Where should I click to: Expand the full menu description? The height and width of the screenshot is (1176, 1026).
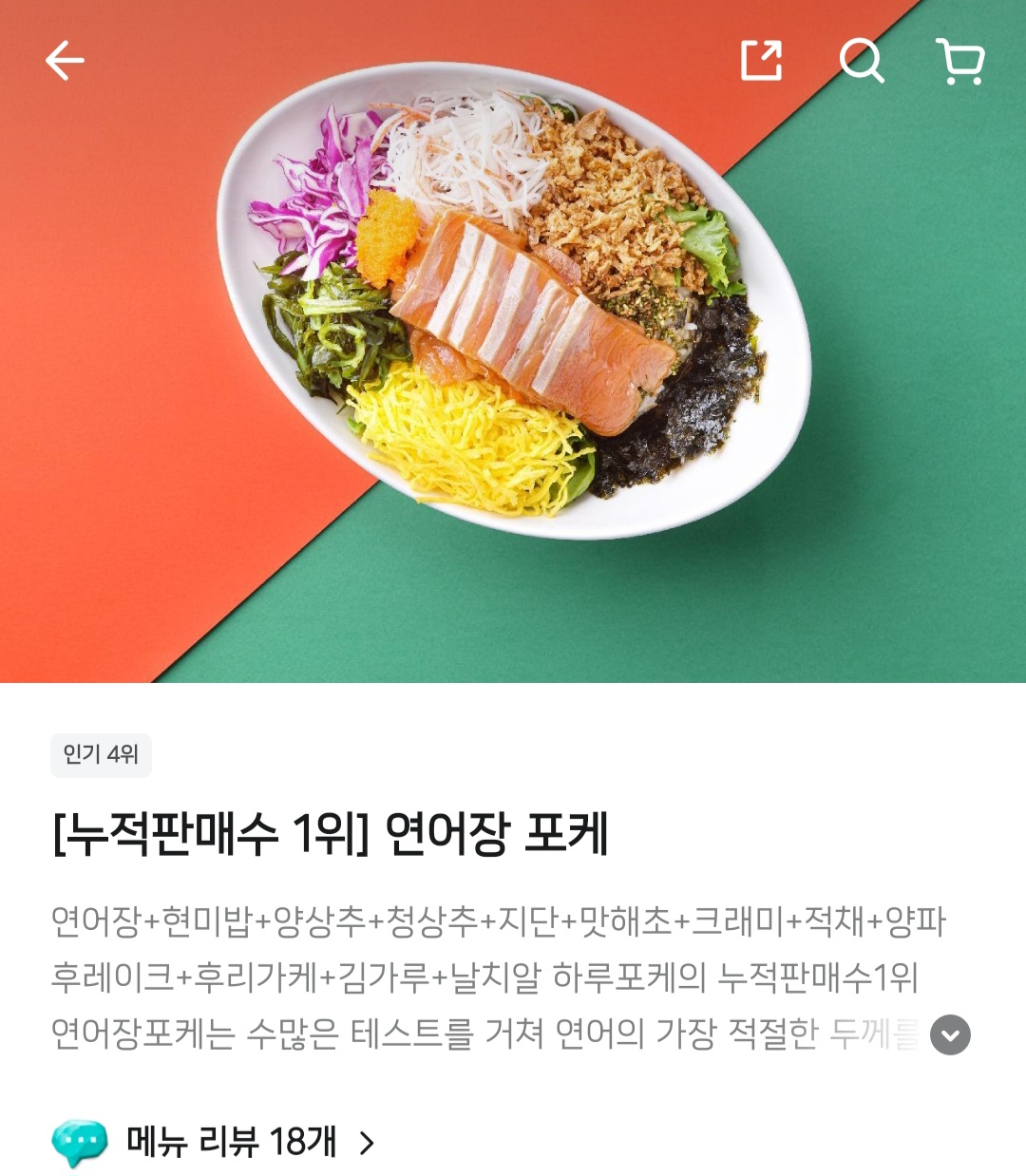950,1035
